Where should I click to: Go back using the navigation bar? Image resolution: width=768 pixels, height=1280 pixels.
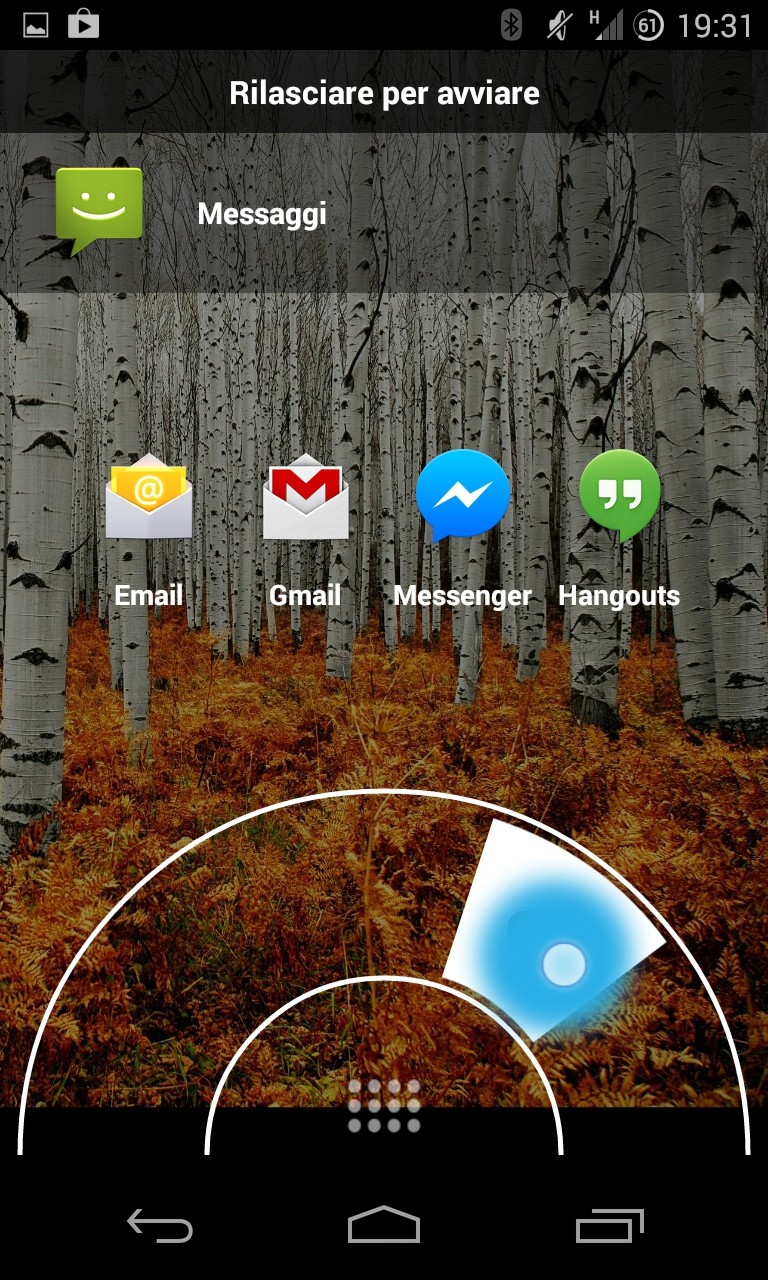coord(159,1225)
